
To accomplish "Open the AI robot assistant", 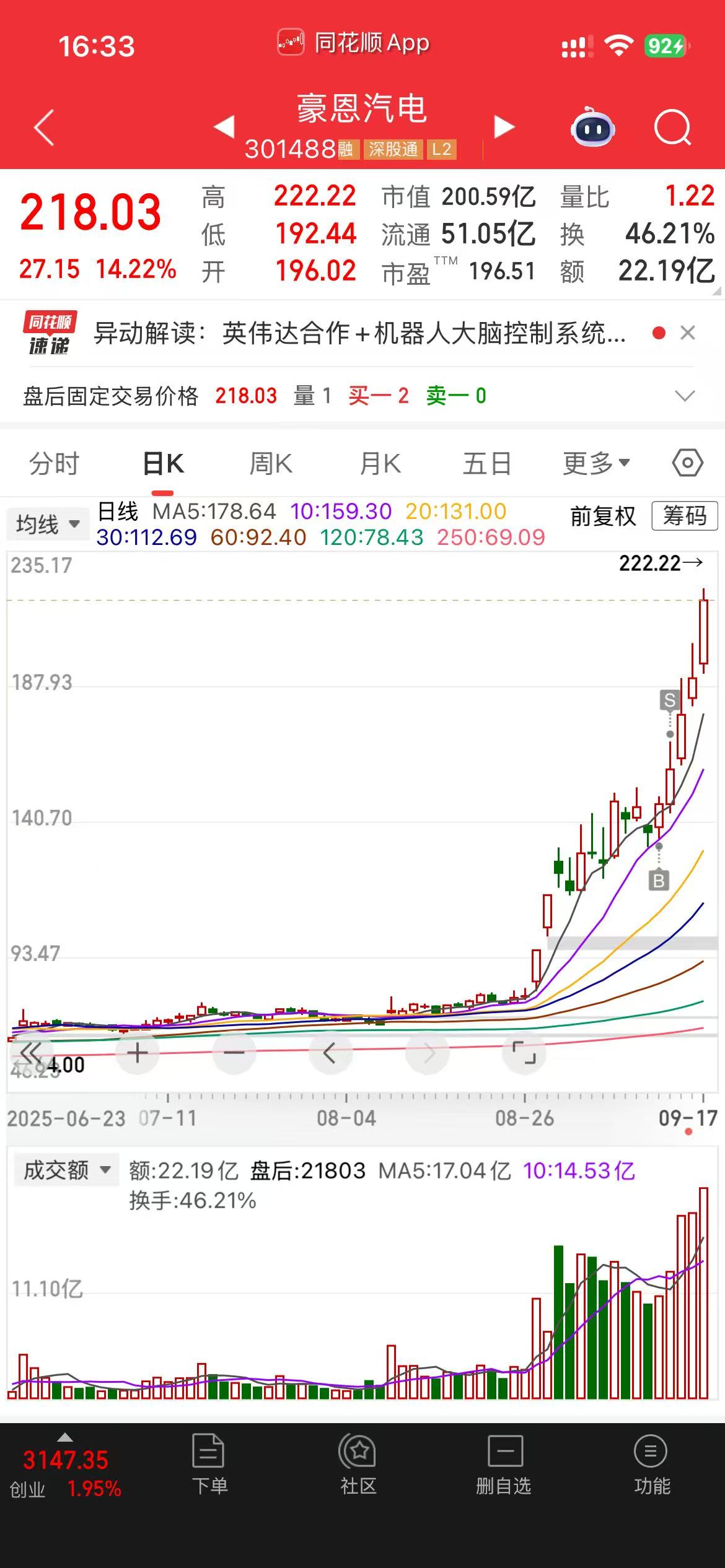I will click(592, 128).
